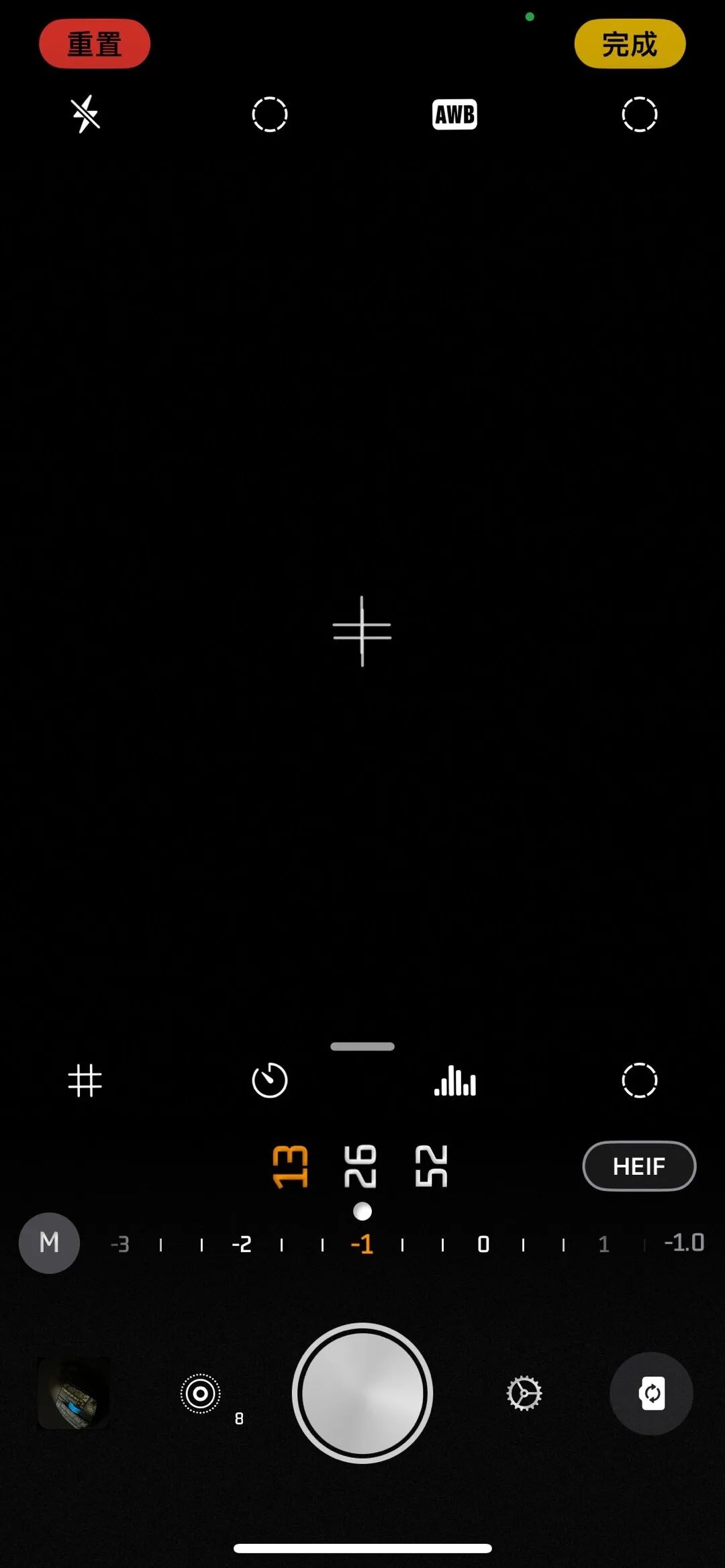Switch to the 52mm lens
The image size is (725, 1568).
click(x=431, y=1166)
